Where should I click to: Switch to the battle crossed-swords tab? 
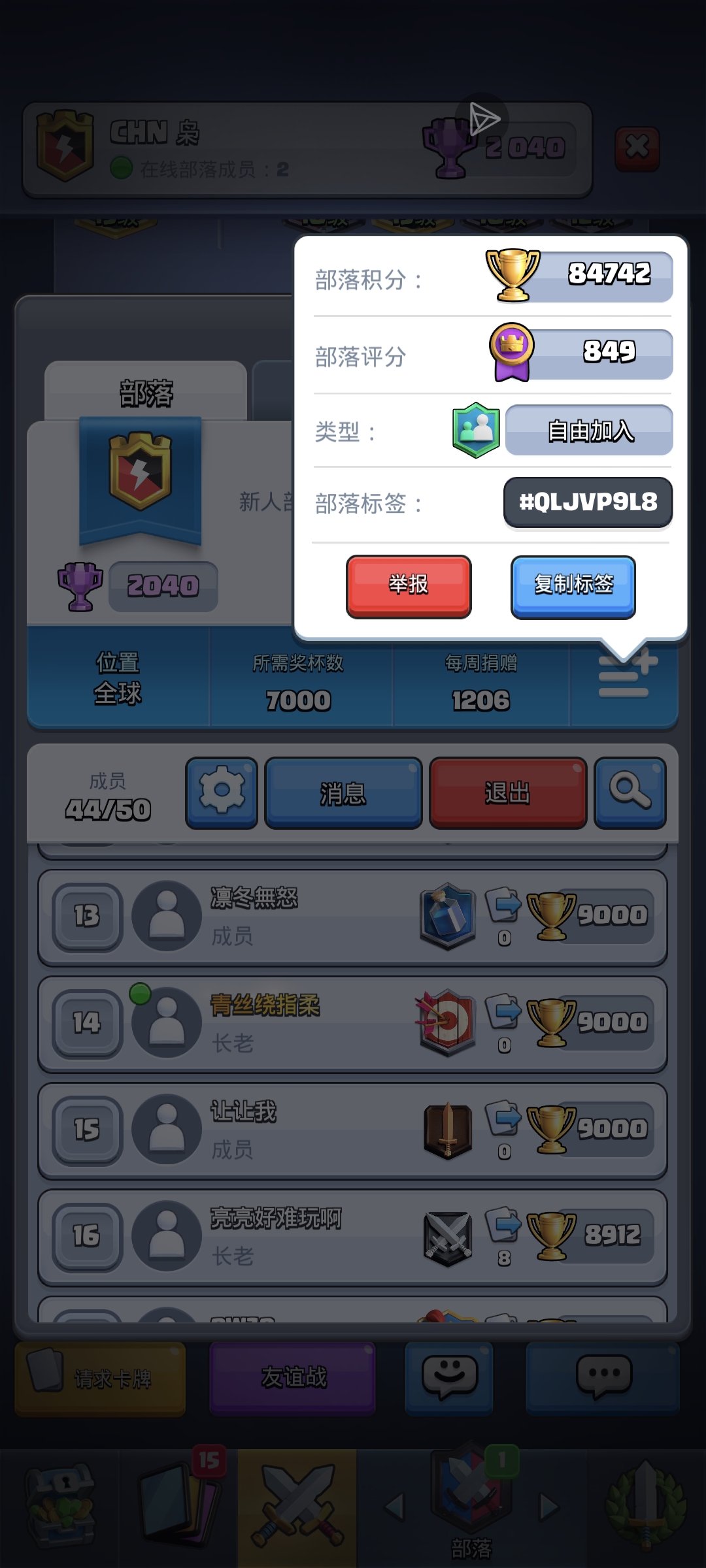297,1506
